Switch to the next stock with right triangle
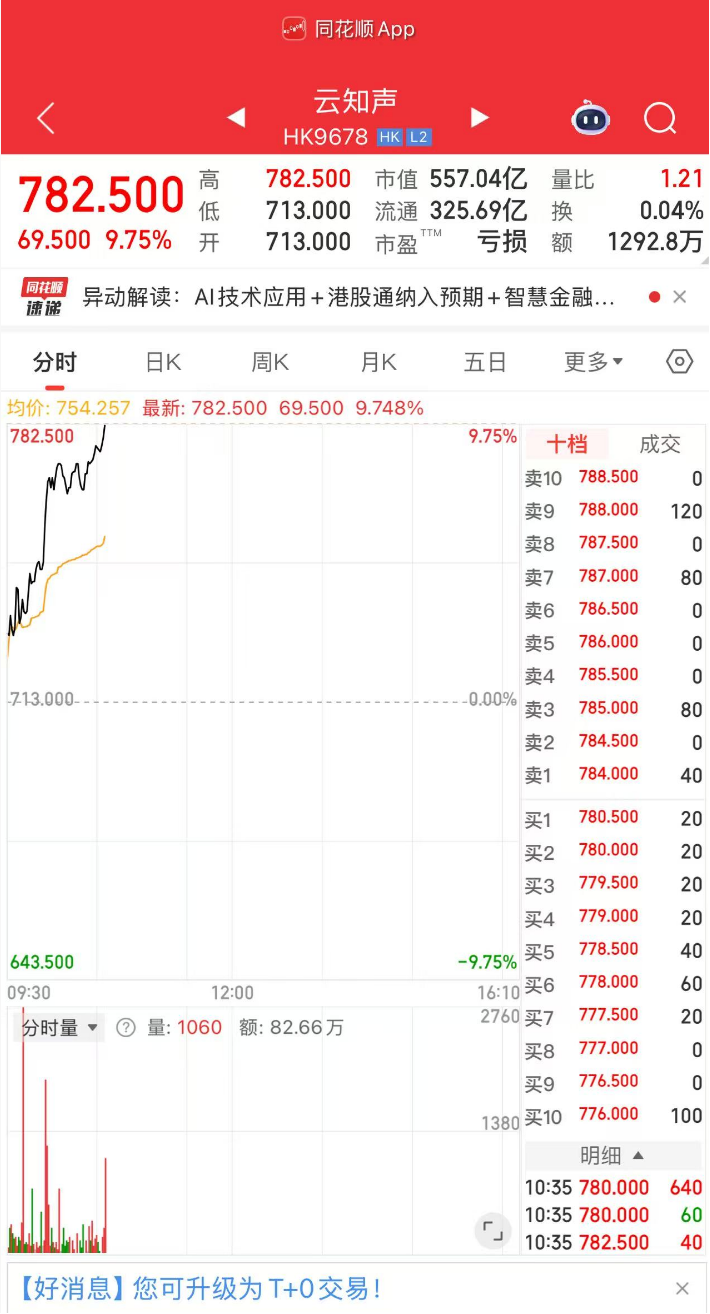 coord(480,118)
